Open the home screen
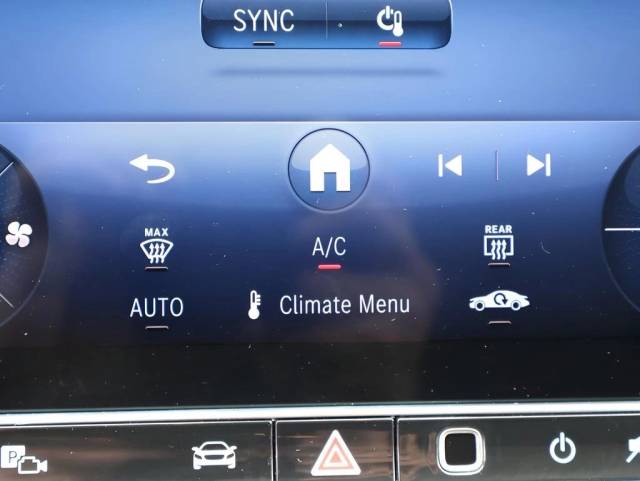This screenshot has width=640, height=481. coord(329,169)
